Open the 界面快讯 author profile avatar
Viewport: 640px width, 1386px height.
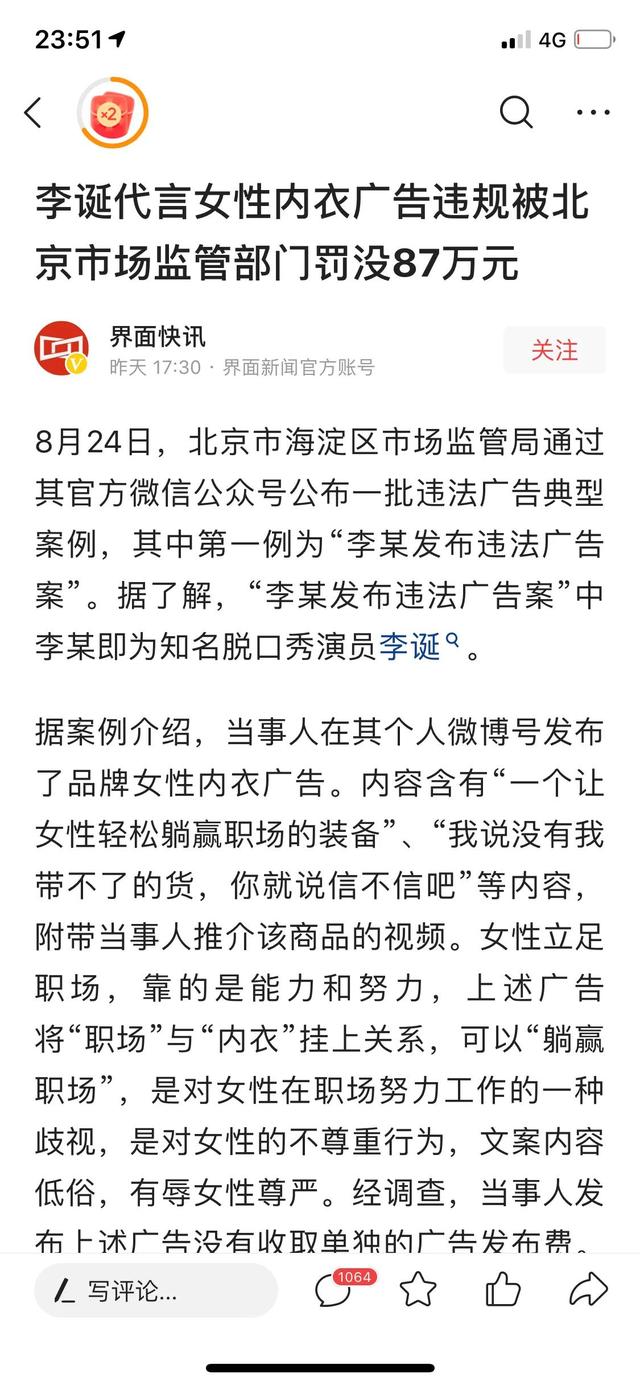[61, 349]
